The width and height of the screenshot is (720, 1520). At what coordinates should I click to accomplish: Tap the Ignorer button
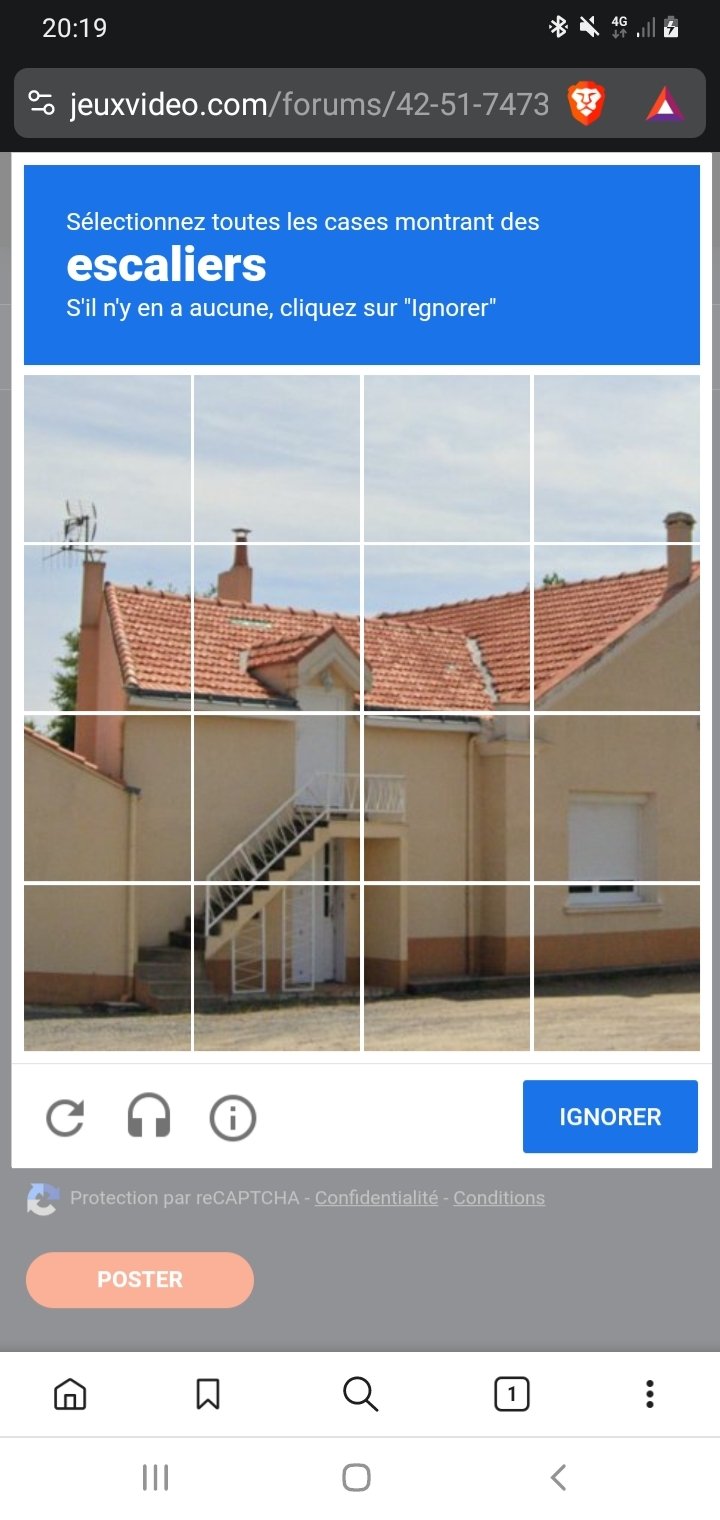(610, 1117)
